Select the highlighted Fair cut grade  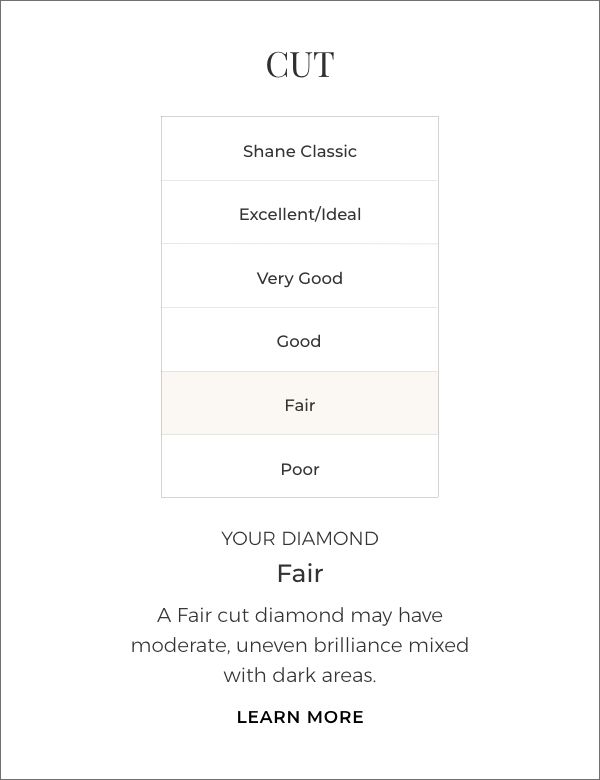300,405
